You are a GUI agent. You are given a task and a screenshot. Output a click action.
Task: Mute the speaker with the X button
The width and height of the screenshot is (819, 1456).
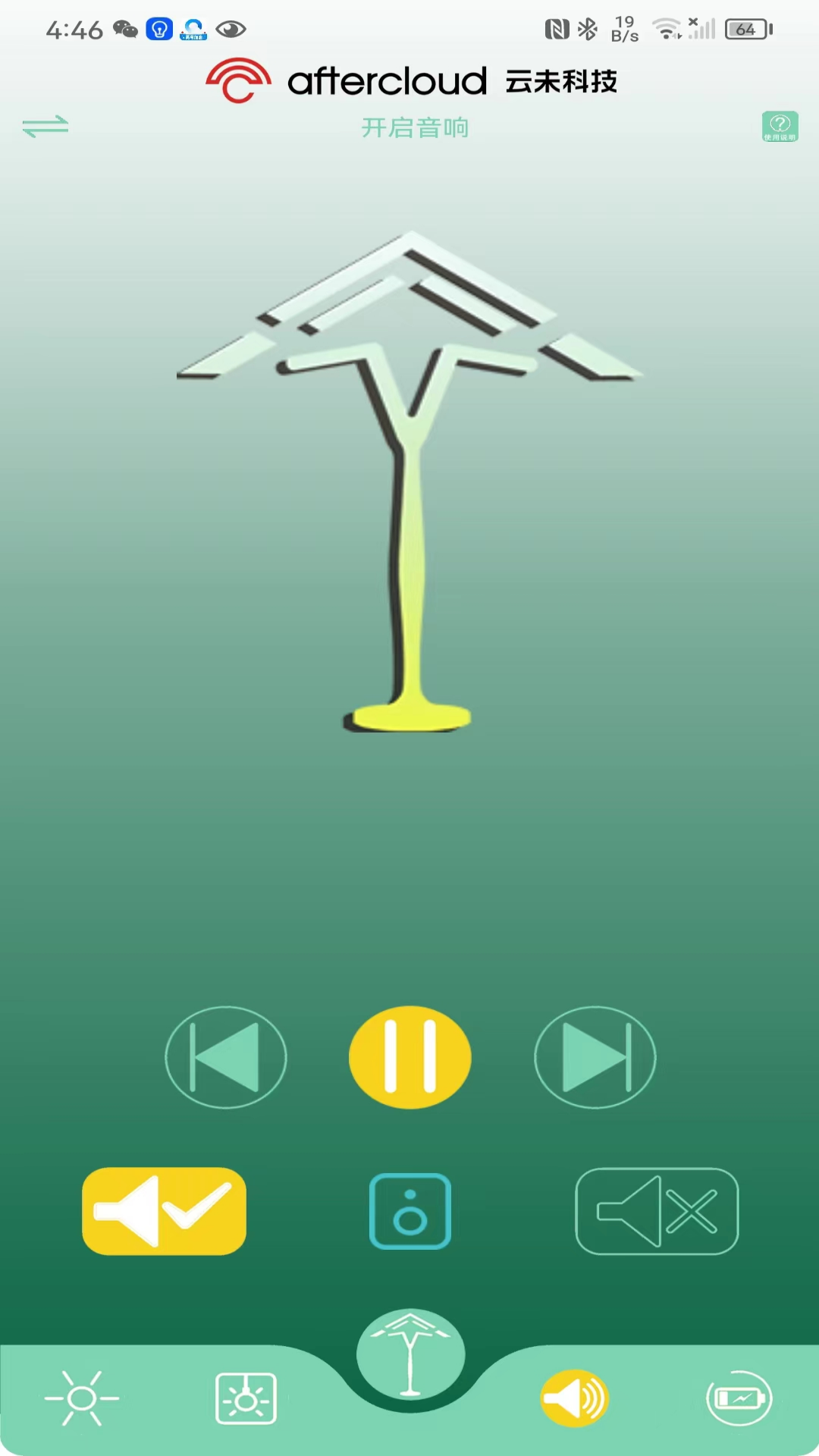(x=657, y=1211)
